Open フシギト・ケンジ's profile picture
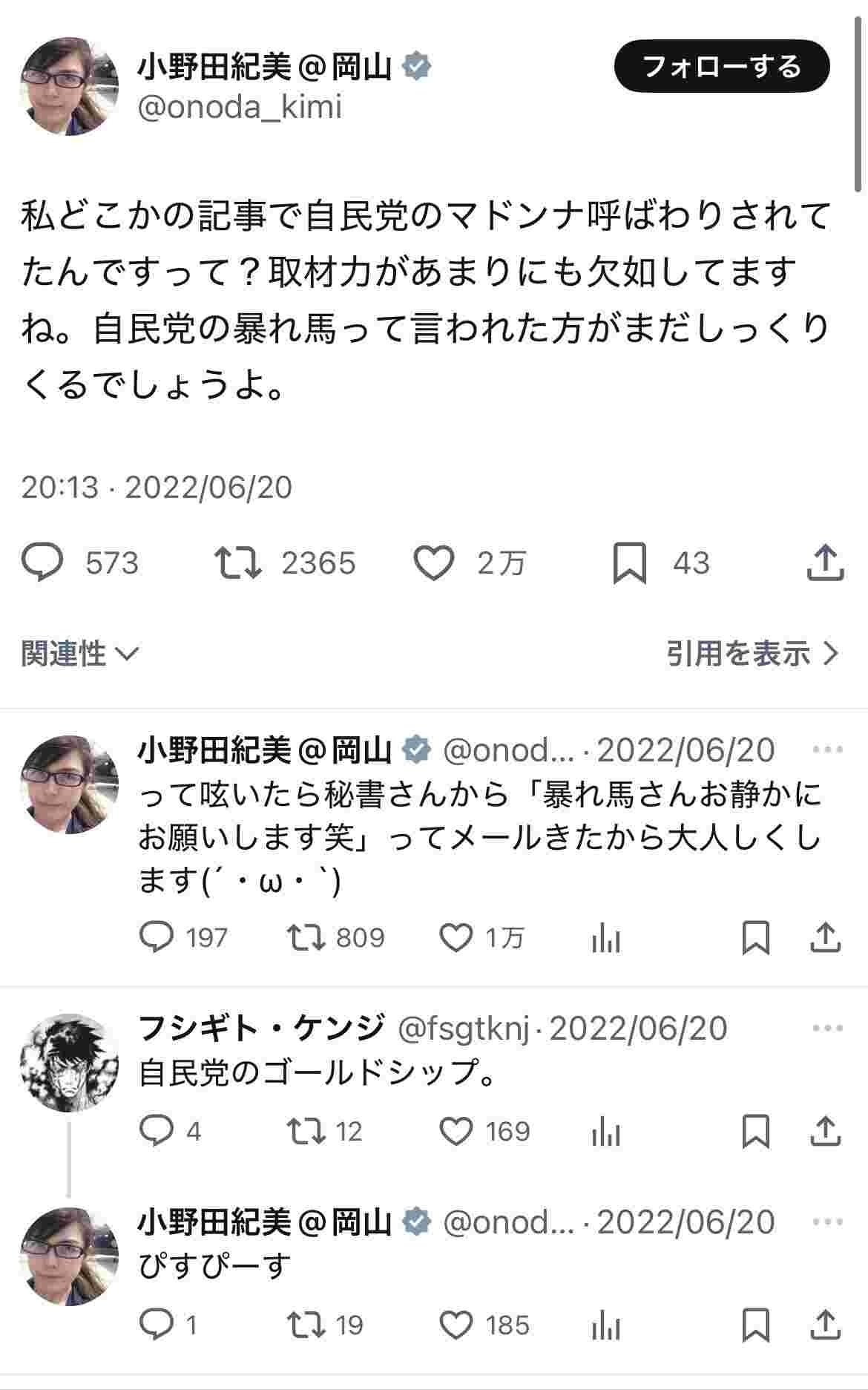This screenshot has height=1390, width=868. 70,1063
